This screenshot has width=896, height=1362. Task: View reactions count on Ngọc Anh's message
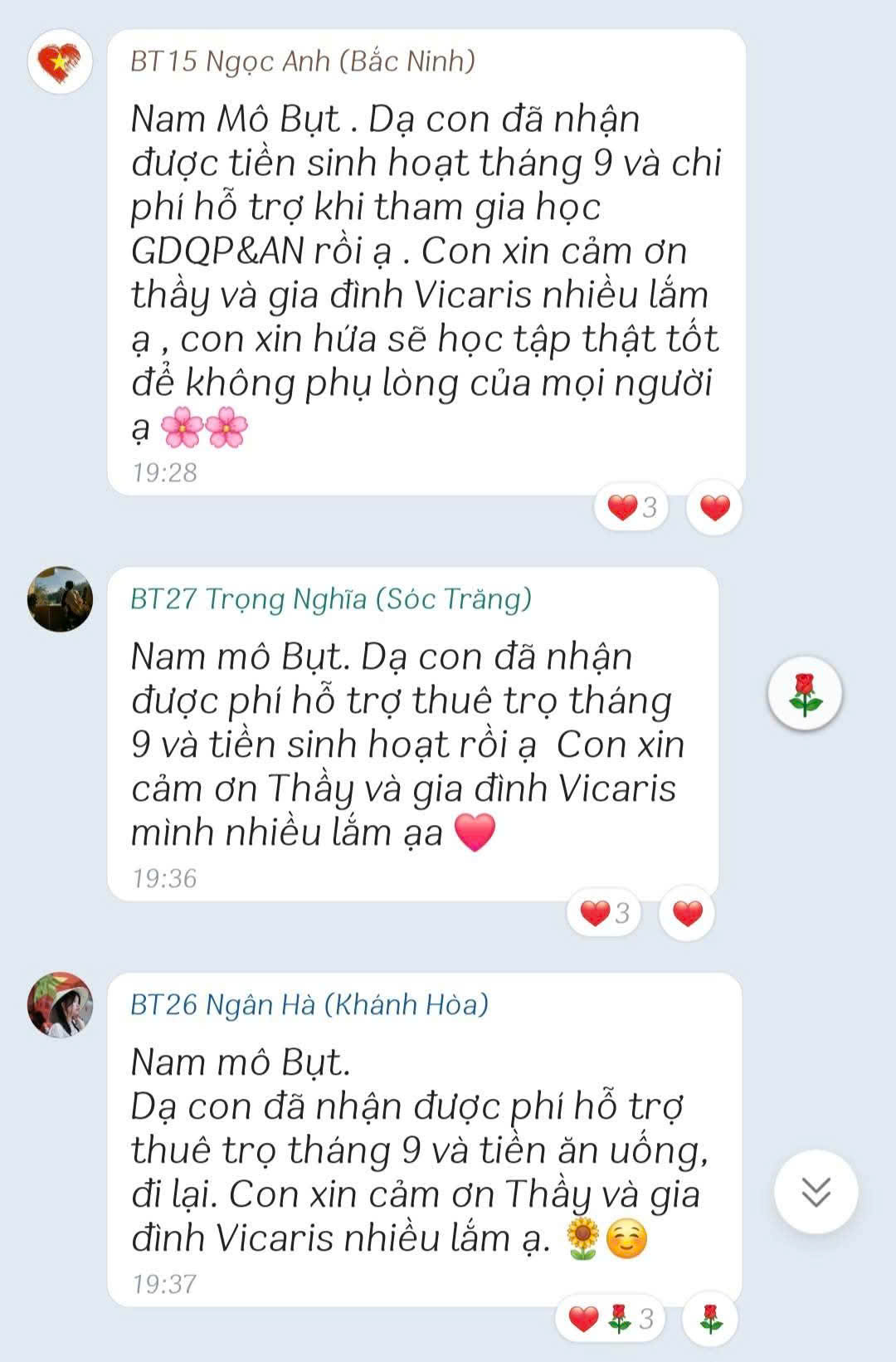tap(632, 507)
